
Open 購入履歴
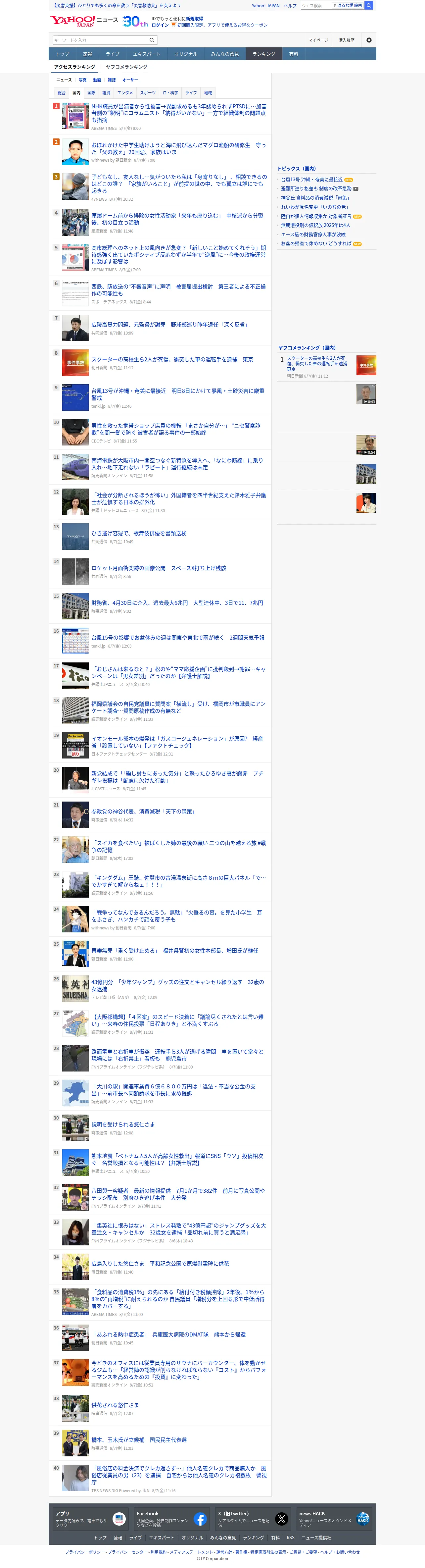point(347,40)
